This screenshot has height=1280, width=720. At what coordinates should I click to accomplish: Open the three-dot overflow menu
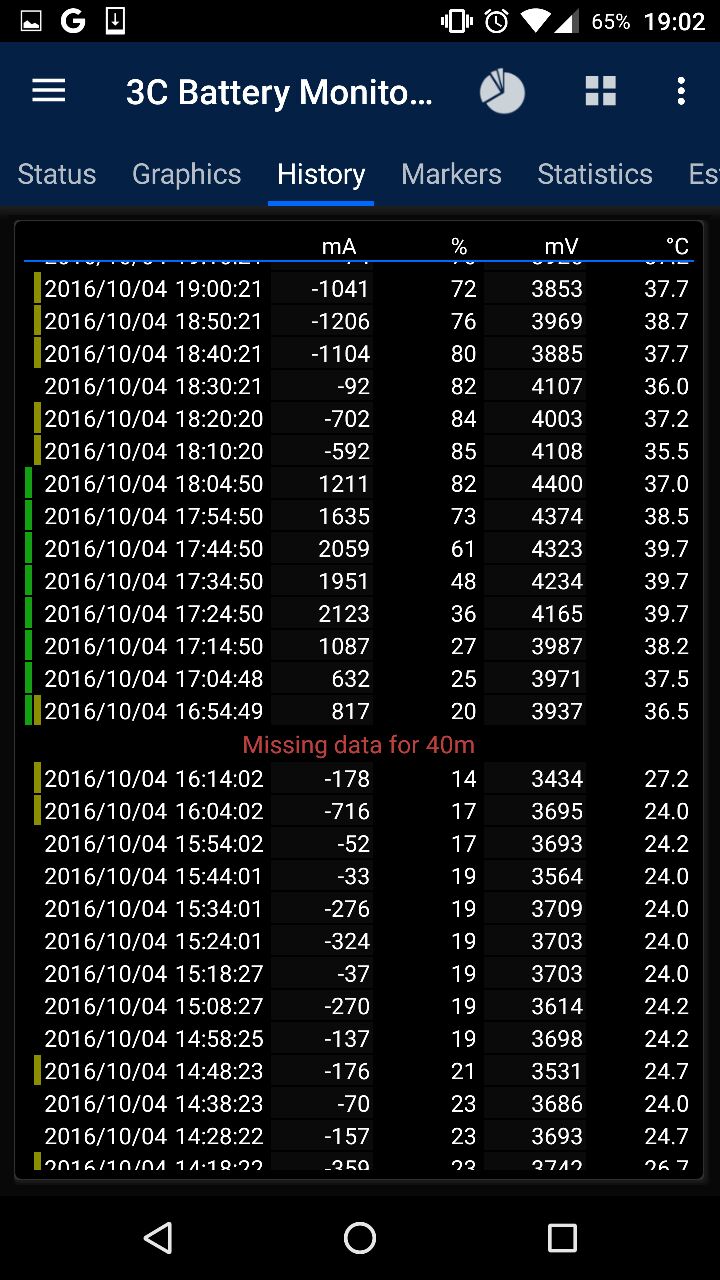681,91
